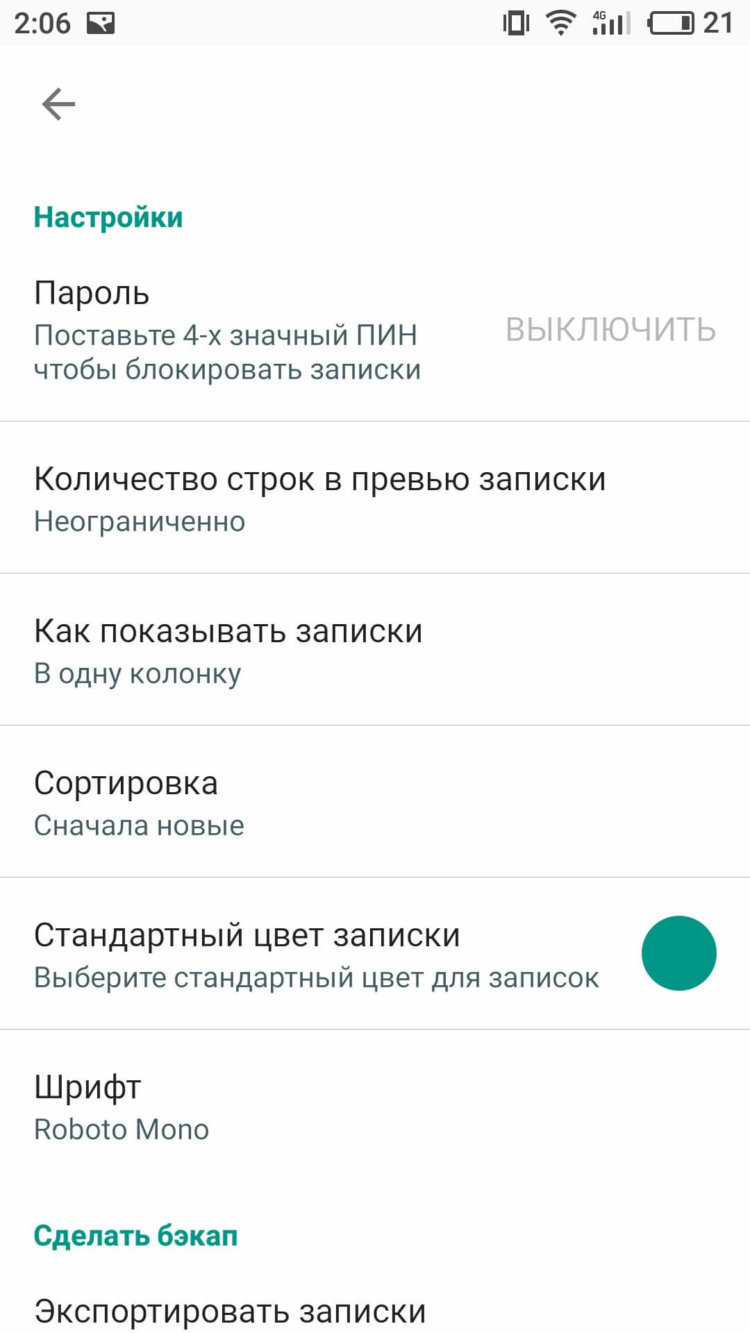Pick a new default note color
The width and height of the screenshot is (750, 1333).
pos(679,953)
